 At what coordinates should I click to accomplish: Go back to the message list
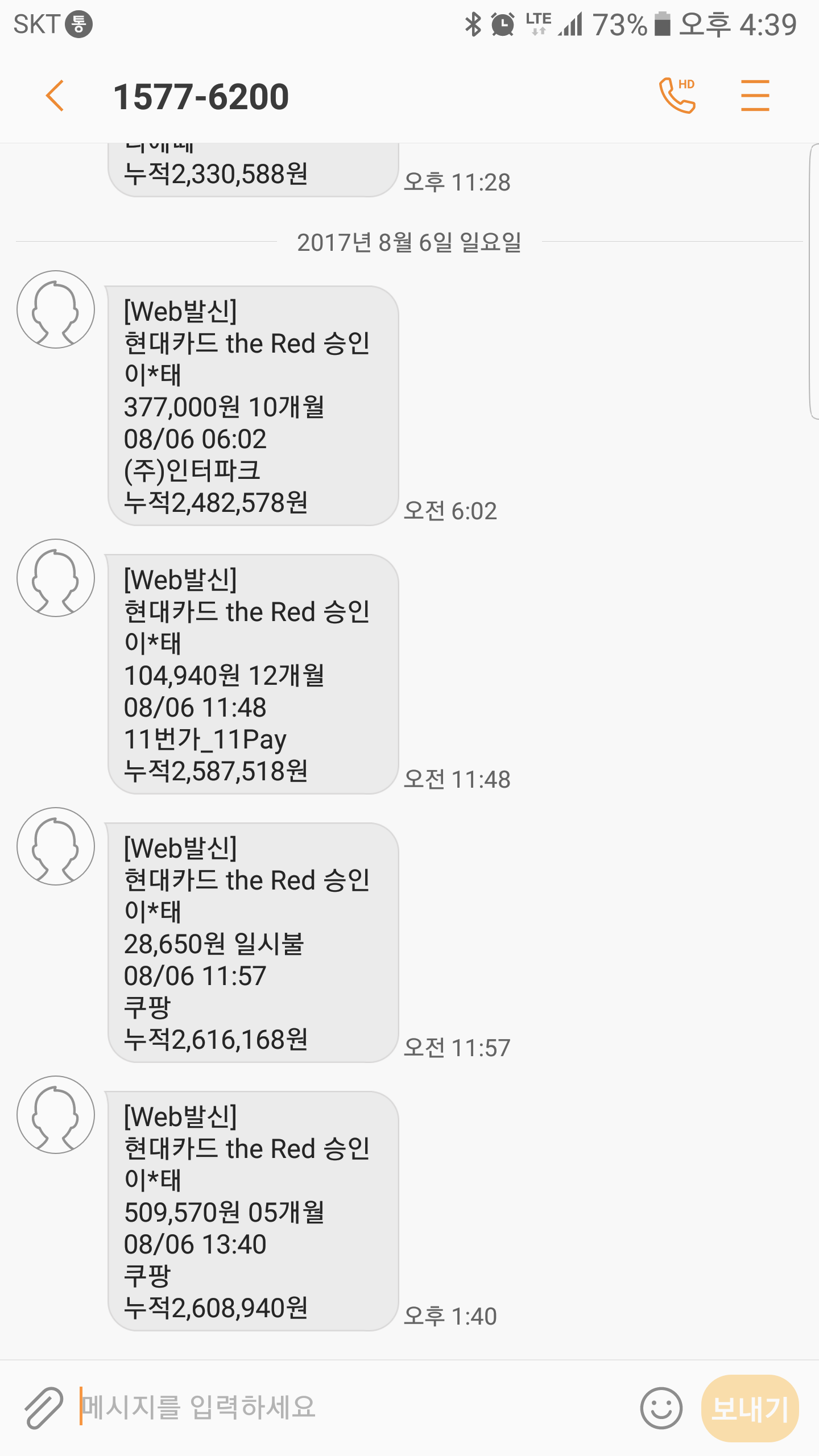[55, 96]
